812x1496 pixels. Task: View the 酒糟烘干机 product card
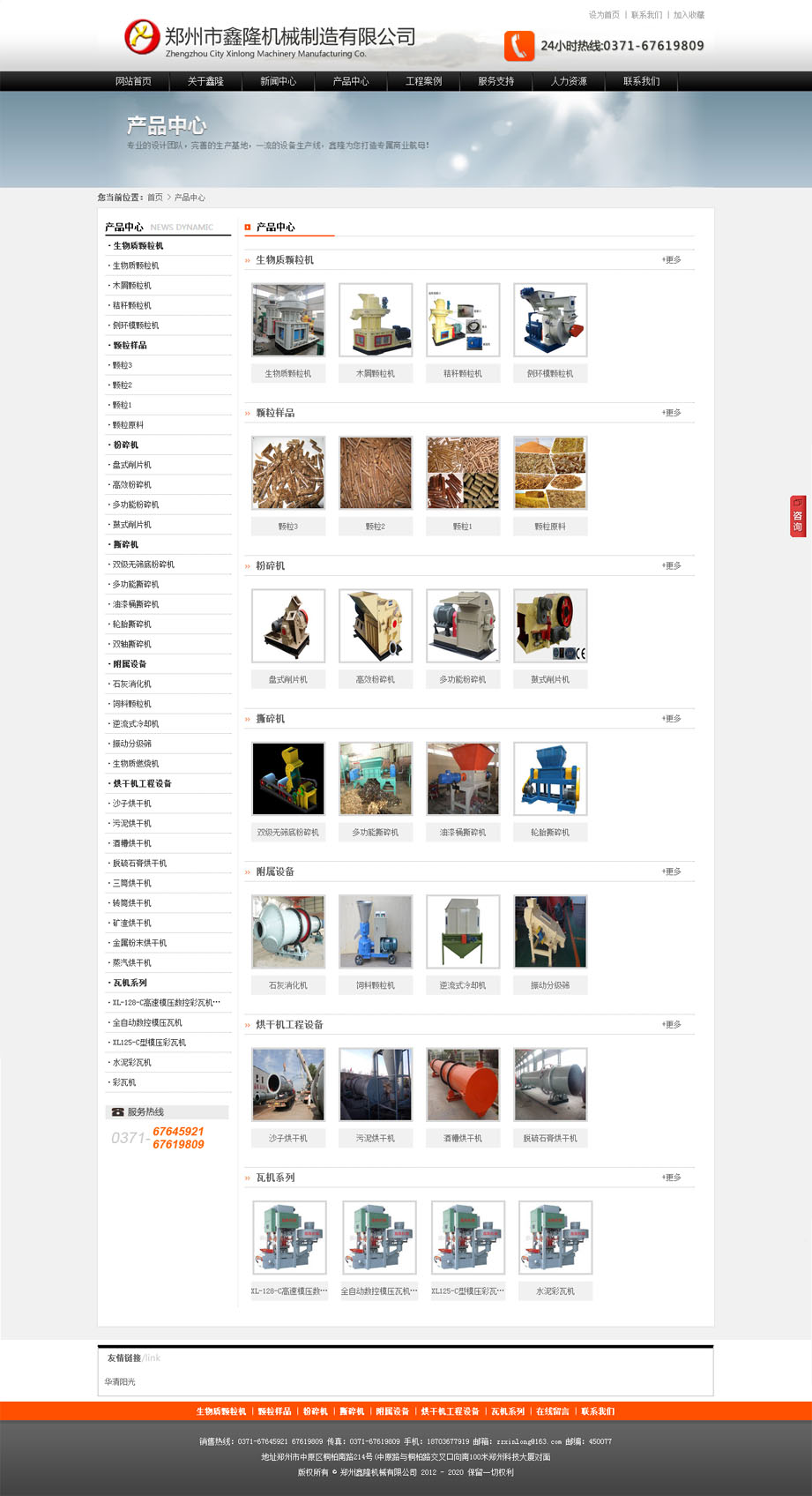(x=463, y=1085)
